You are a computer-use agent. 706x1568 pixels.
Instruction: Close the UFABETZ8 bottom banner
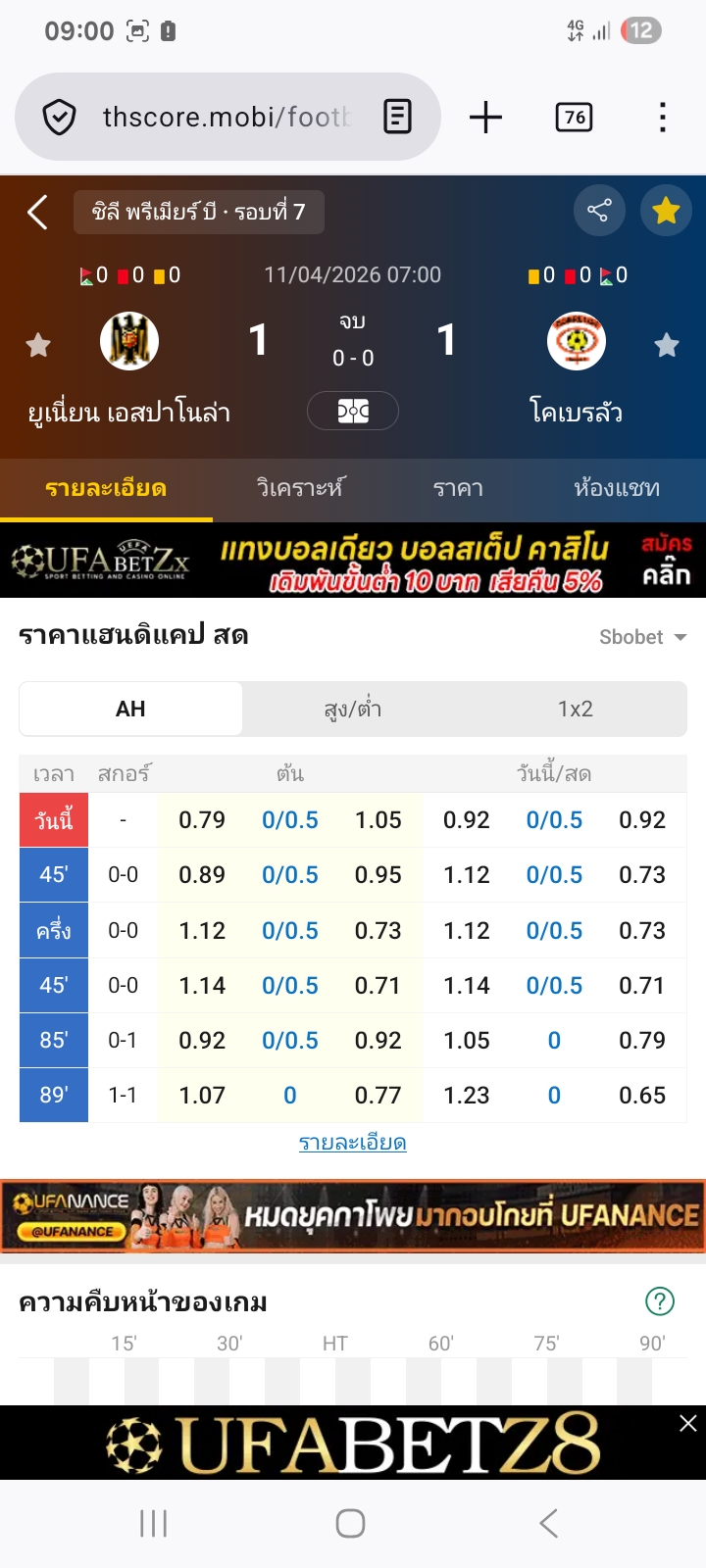pos(688,1423)
